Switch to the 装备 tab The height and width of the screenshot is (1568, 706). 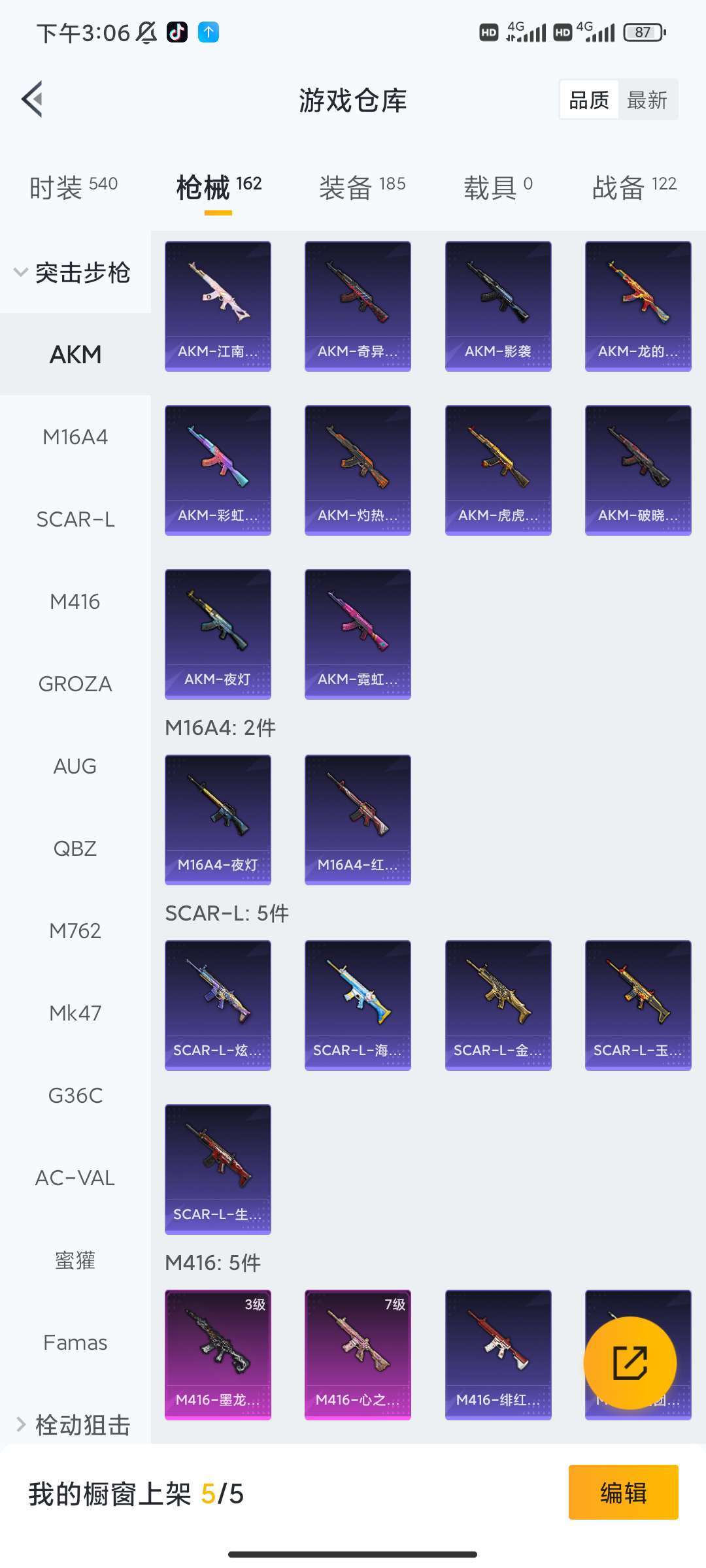tap(362, 187)
